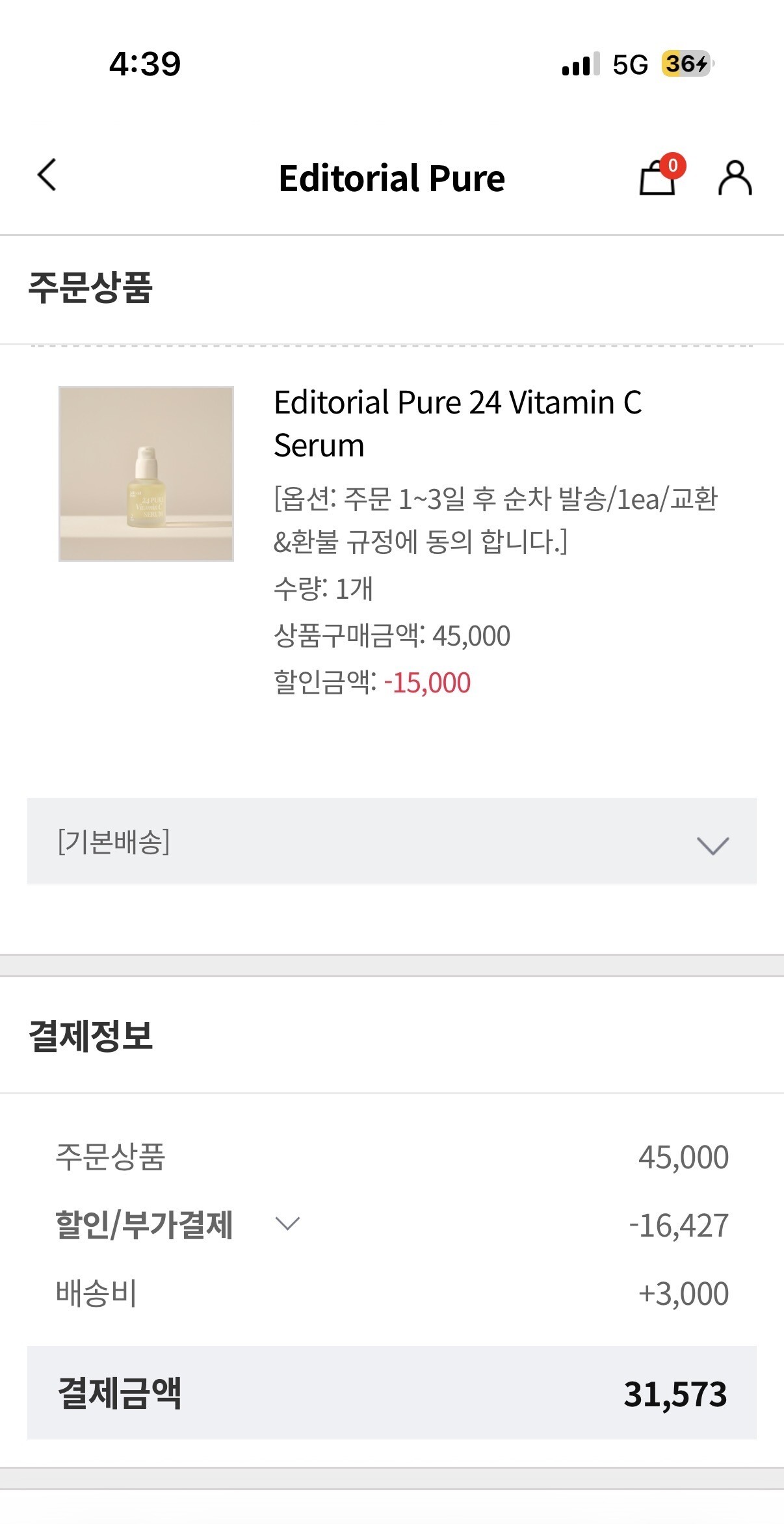Open the Vitamin C Serum product image
This screenshot has height=1524, width=784.
coord(146,473)
